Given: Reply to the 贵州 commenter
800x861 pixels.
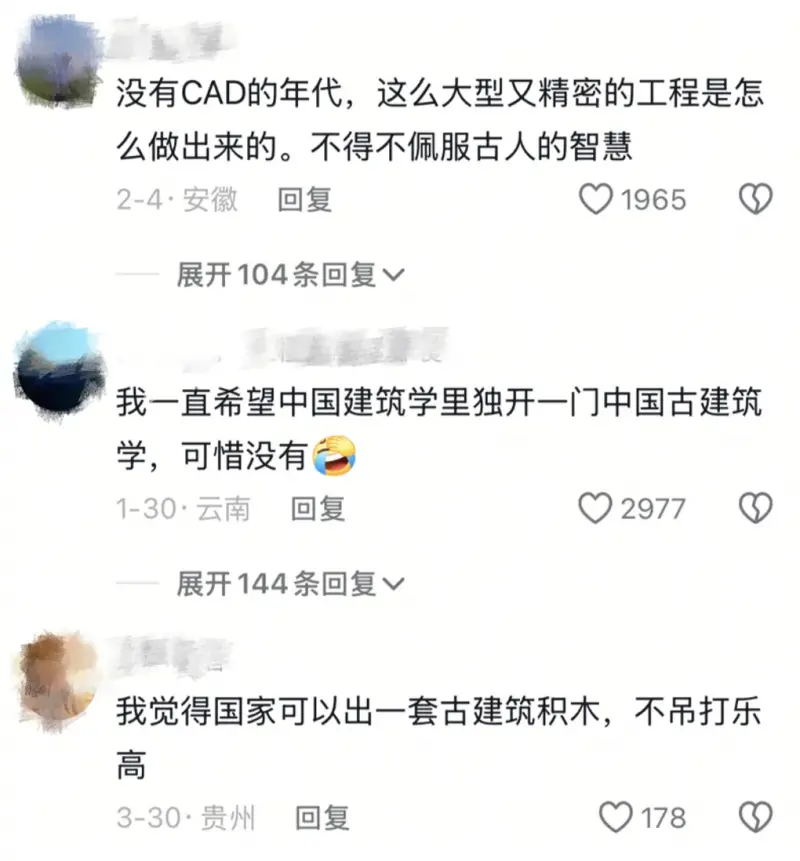Looking at the screenshot, I should pyautogui.click(x=323, y=818).
